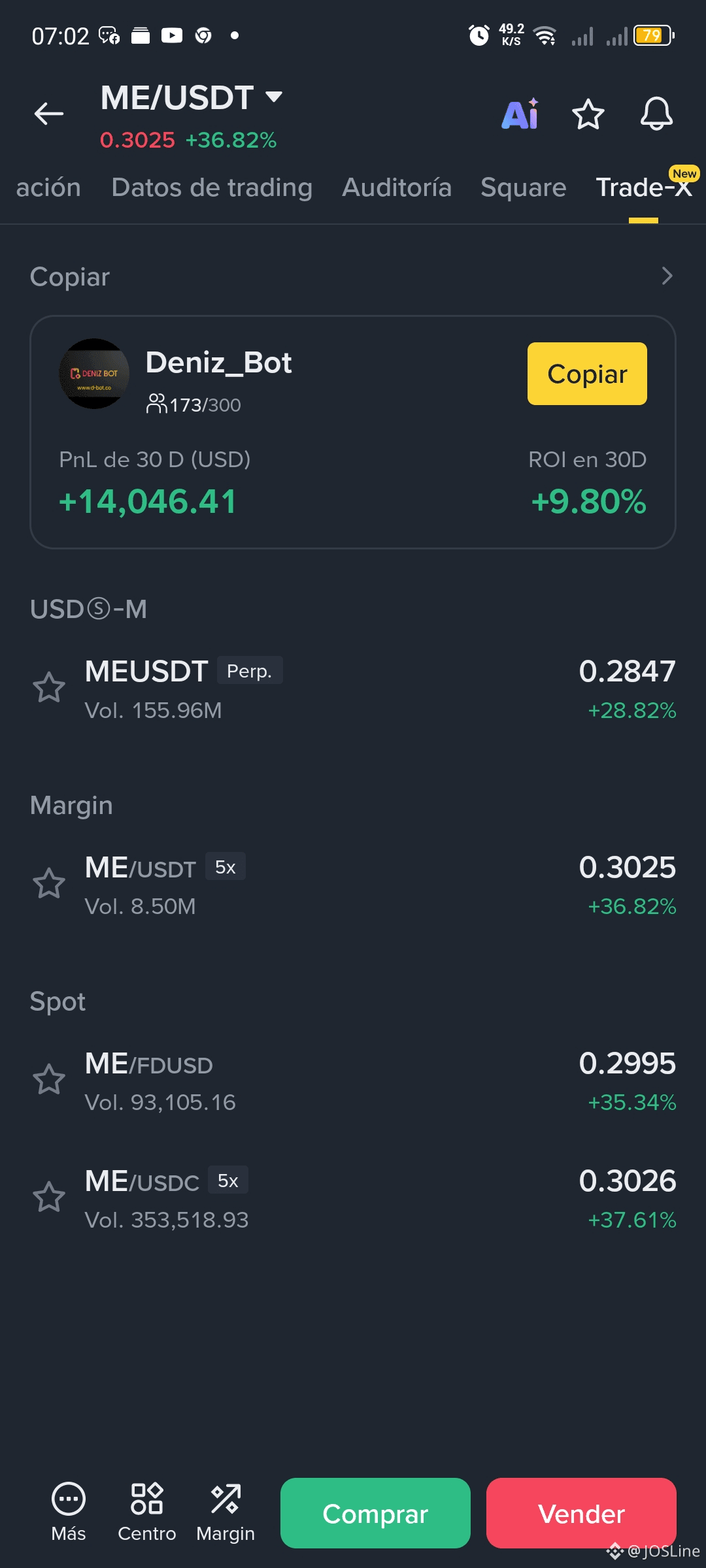Copy the Deniz_Bot trader

(587, 374)
